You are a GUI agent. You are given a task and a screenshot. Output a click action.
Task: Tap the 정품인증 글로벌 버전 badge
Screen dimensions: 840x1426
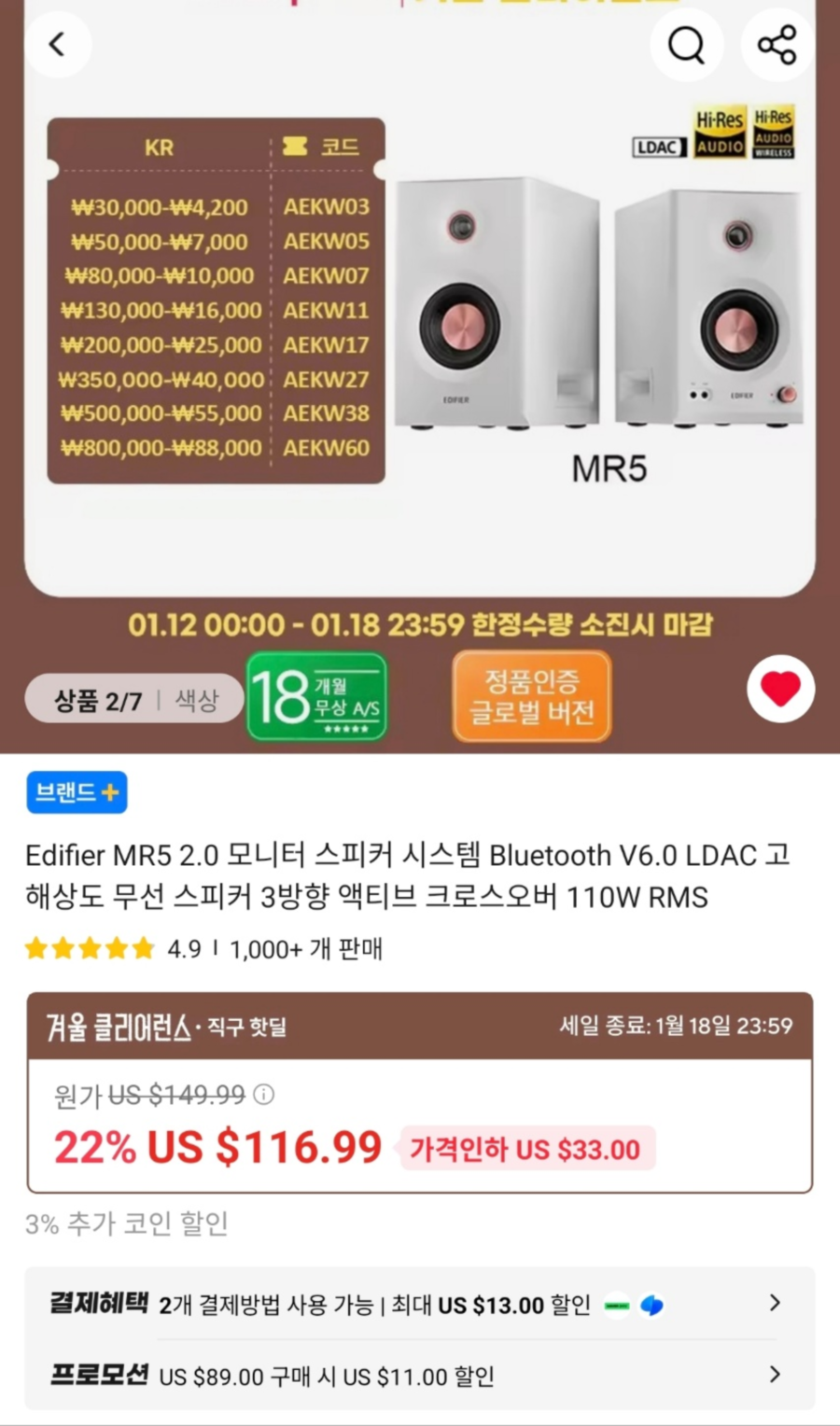click(531, 697)
